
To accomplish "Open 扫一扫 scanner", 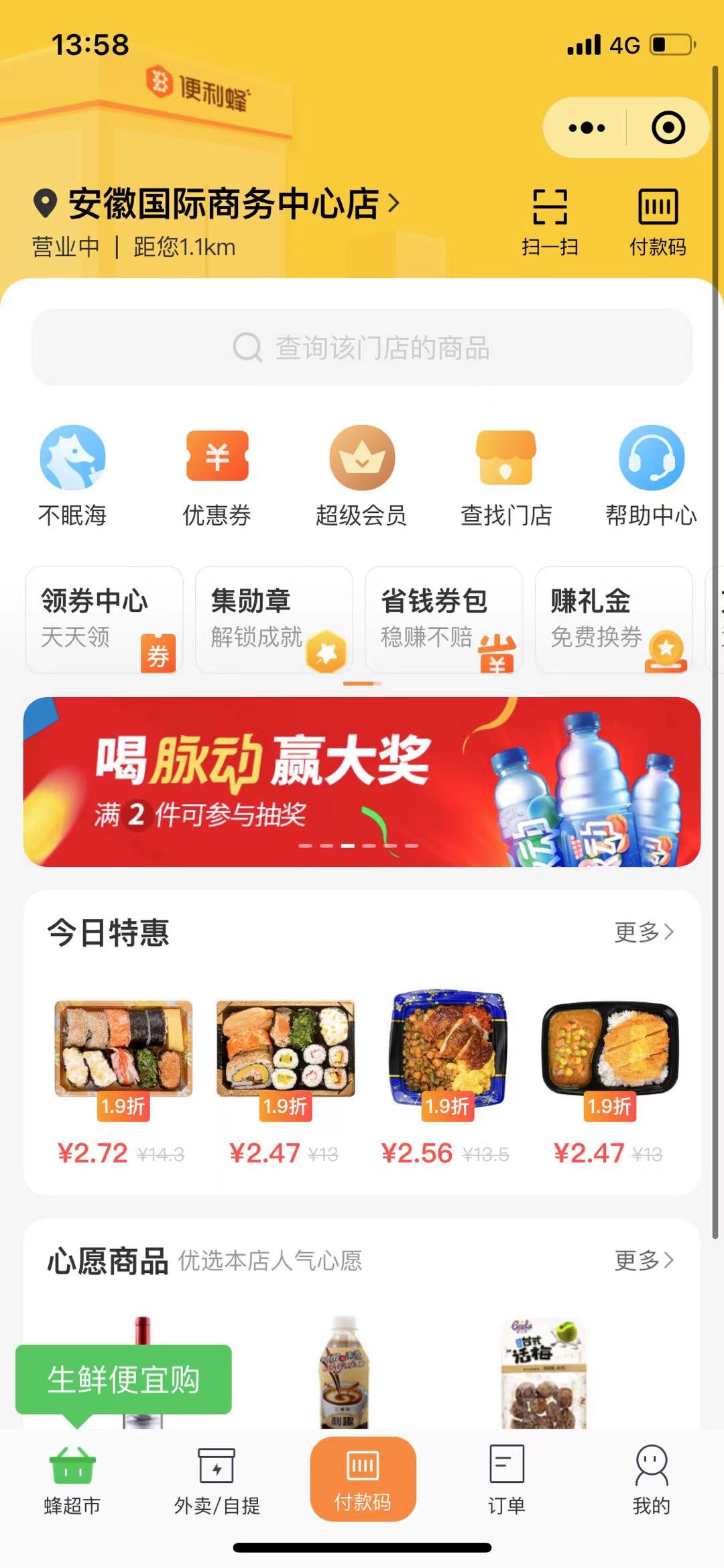I will click(x=550, y=222).
